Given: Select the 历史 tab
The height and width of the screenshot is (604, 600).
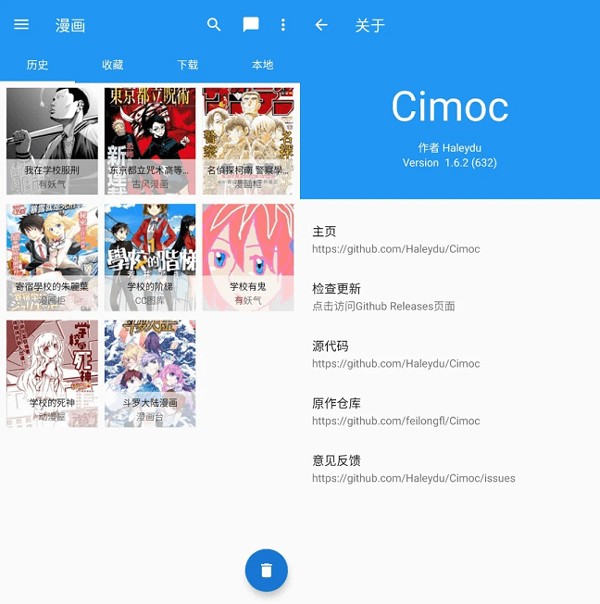Looking at the screenshot, I should (37, 65).
